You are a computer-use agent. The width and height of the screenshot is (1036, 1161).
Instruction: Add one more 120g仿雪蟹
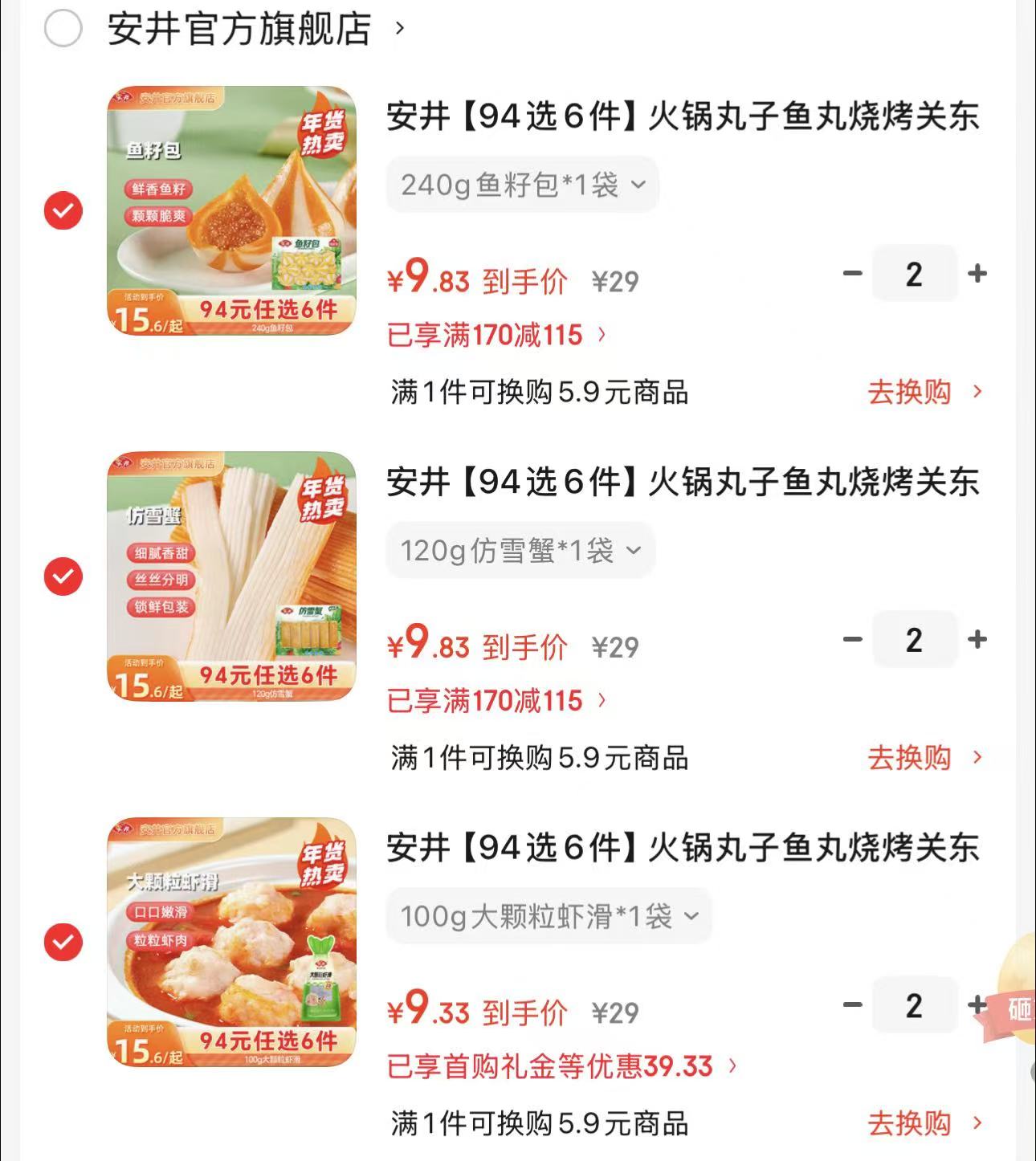coord(977,639)
